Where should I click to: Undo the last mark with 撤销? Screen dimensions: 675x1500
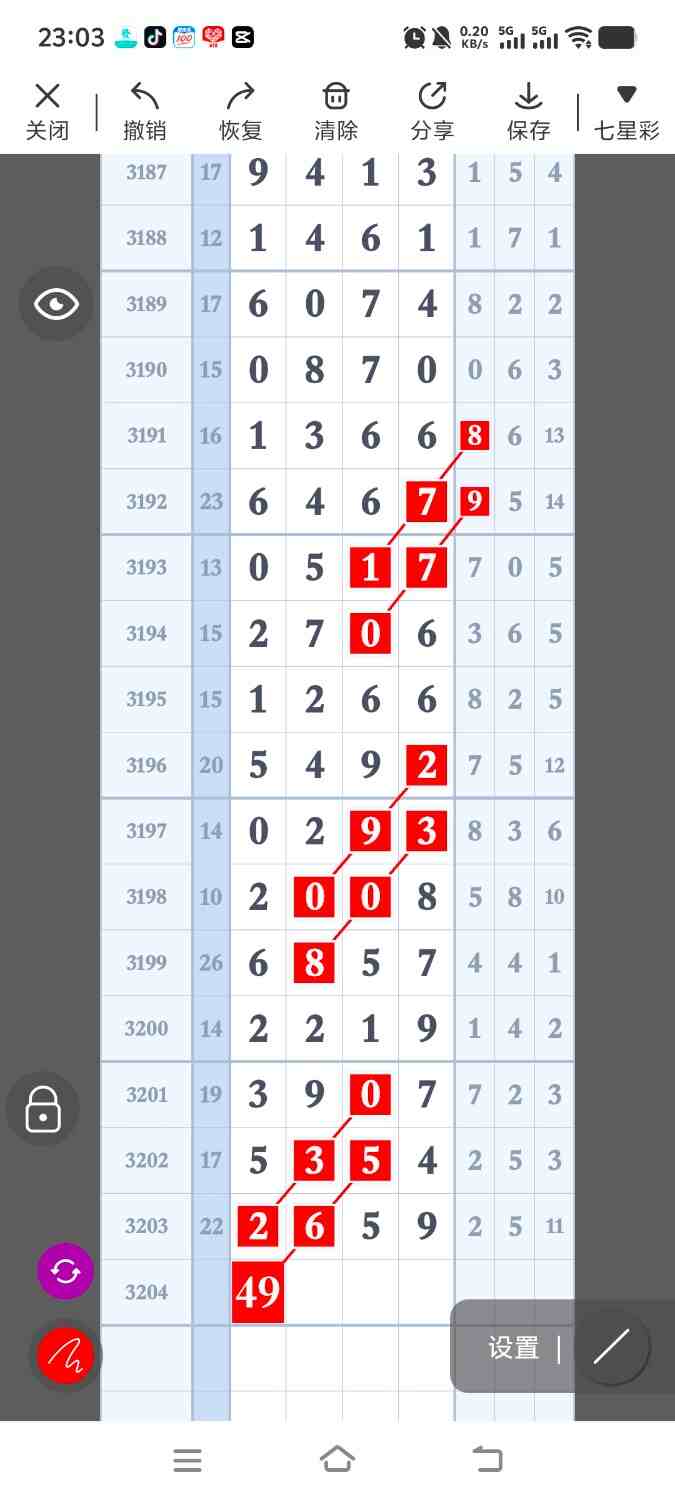(x=144, y=111)
